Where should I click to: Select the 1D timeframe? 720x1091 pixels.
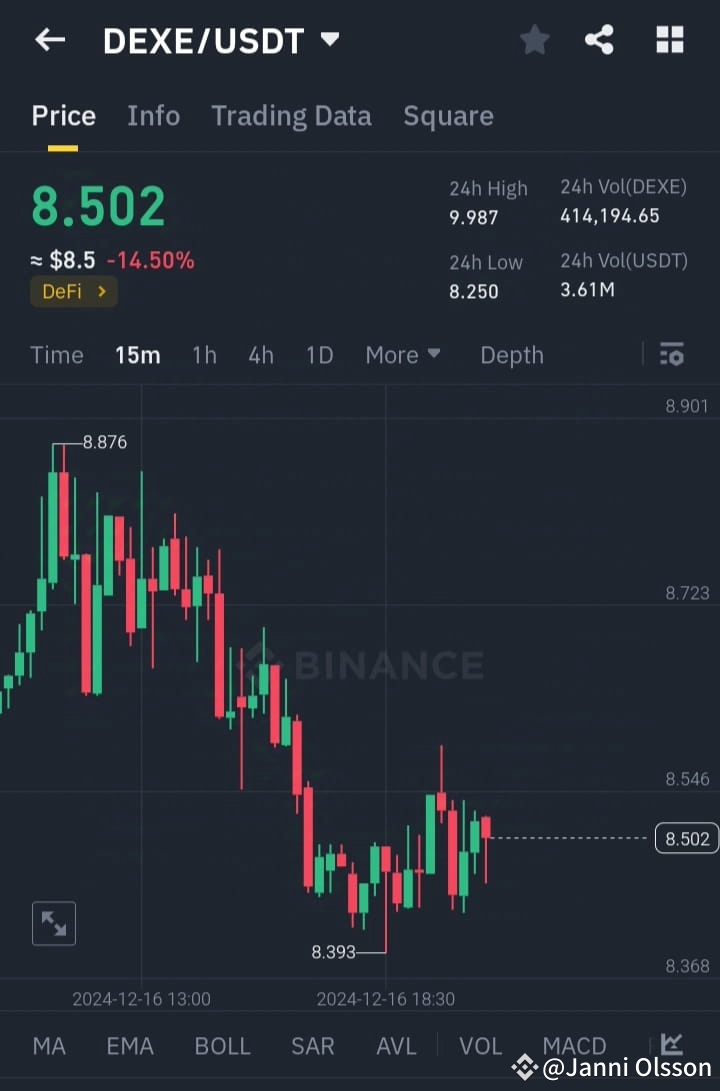[x=319, y=354]
